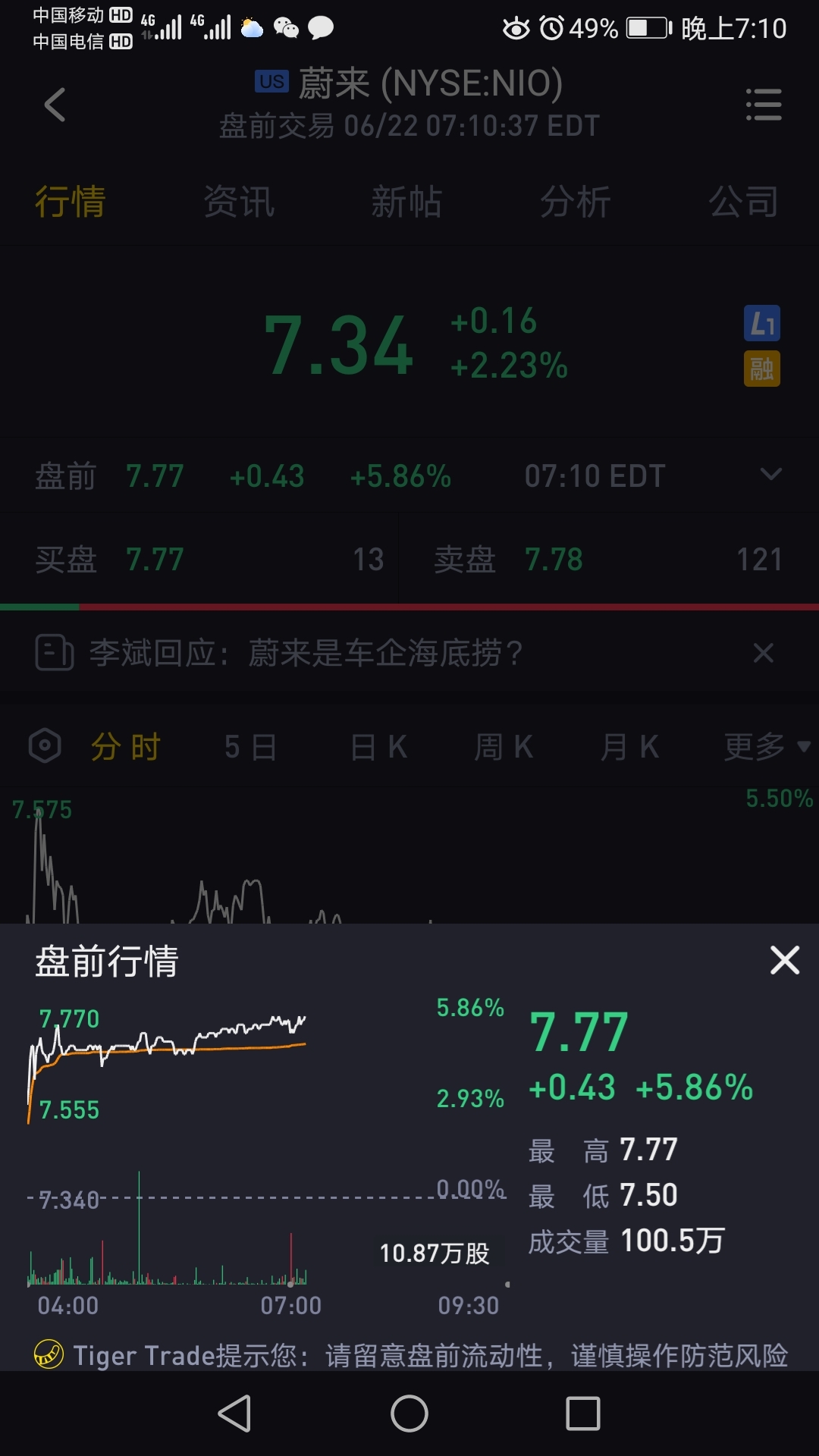Switch to the 新帖 tab
The image size is (819, 1456).
(407, 202)
